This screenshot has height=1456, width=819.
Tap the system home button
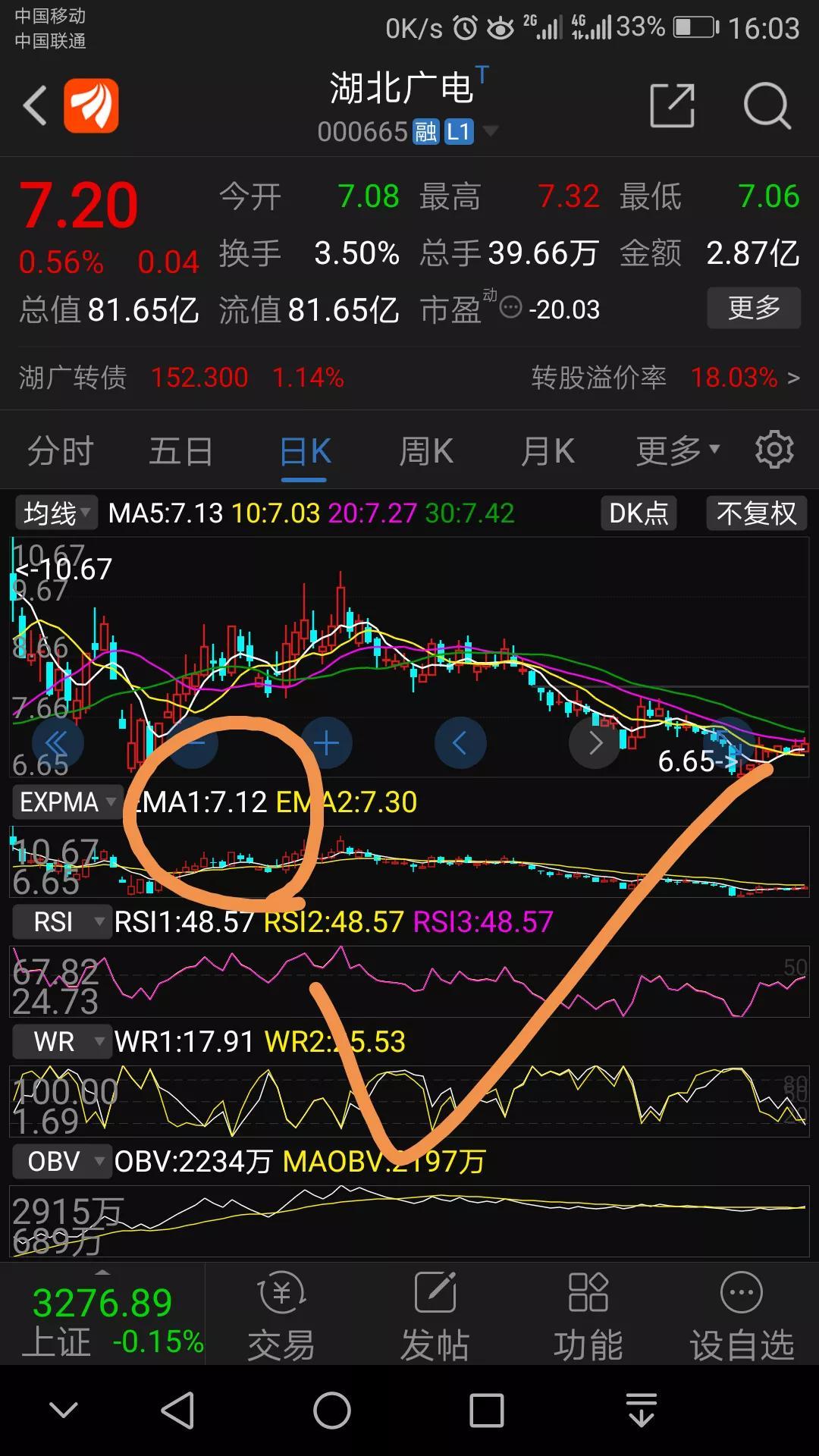tap(332, 1411)
